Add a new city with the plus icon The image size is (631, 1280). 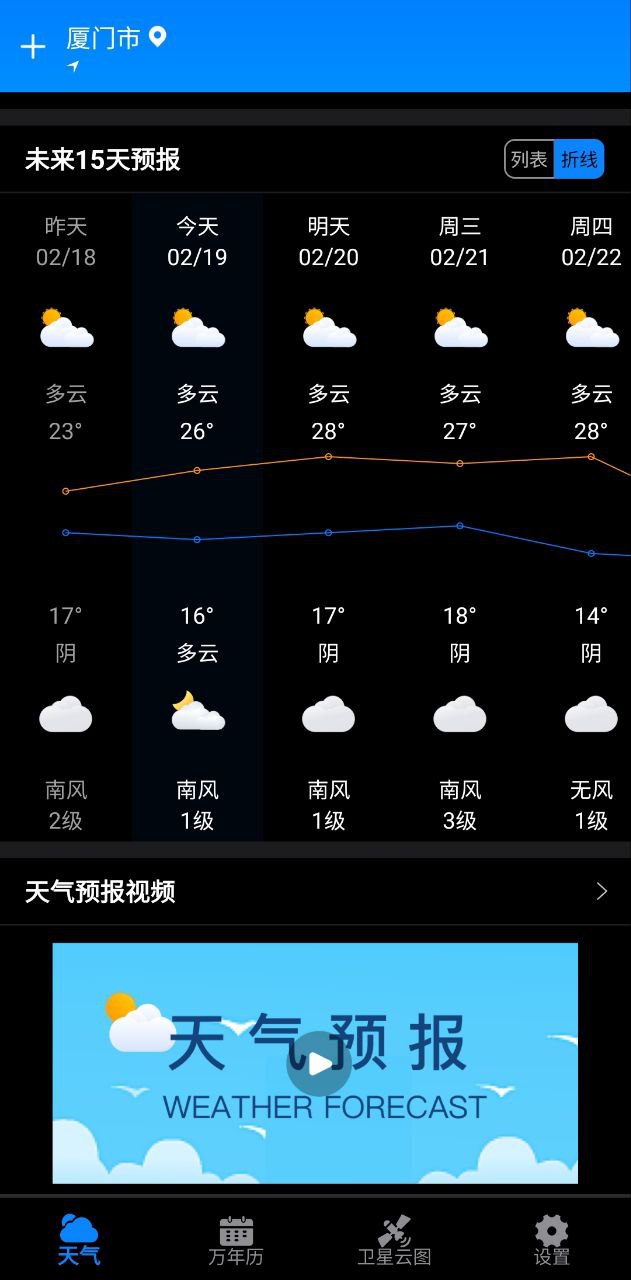33,46
